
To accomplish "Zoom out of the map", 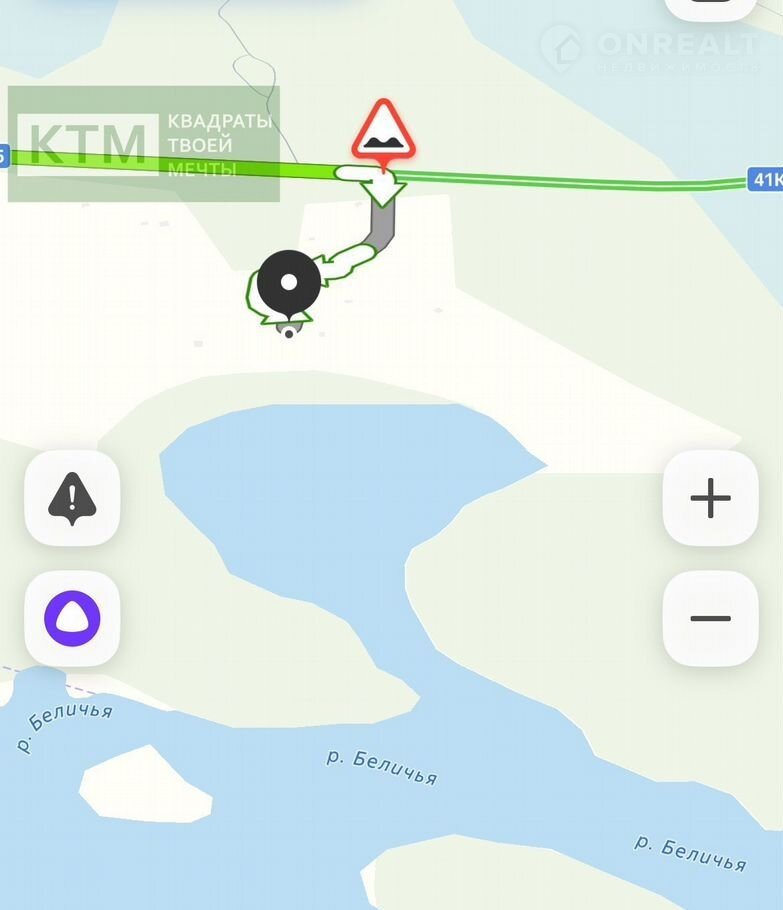I will (710, 618).
